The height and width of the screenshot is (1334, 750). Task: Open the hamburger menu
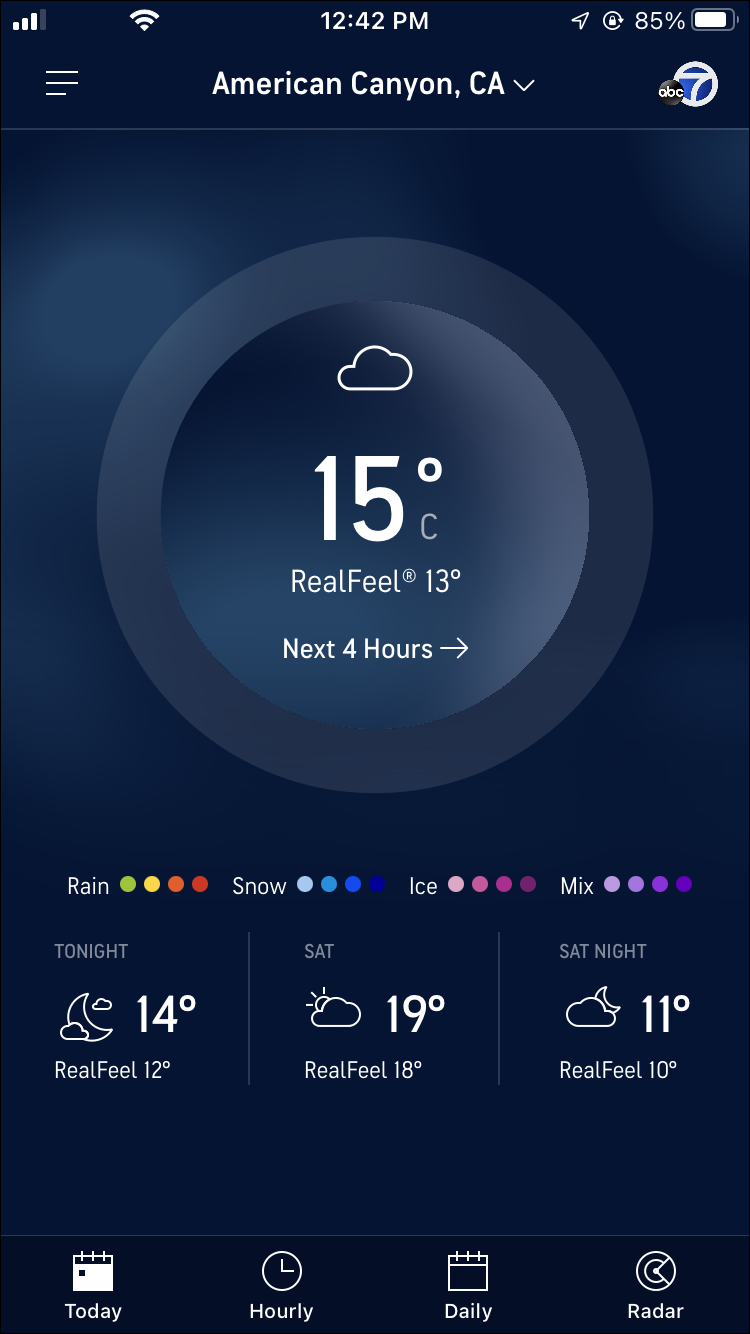click(62, 84)
